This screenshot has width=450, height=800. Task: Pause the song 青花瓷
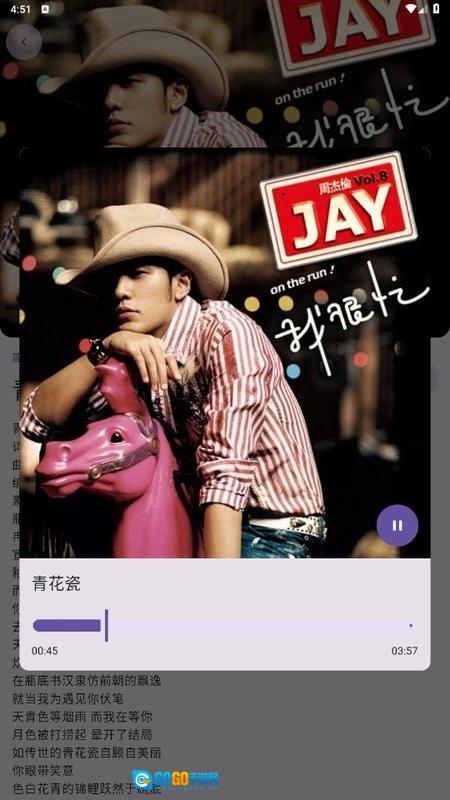pyautogui.click(x=397, y=525)
